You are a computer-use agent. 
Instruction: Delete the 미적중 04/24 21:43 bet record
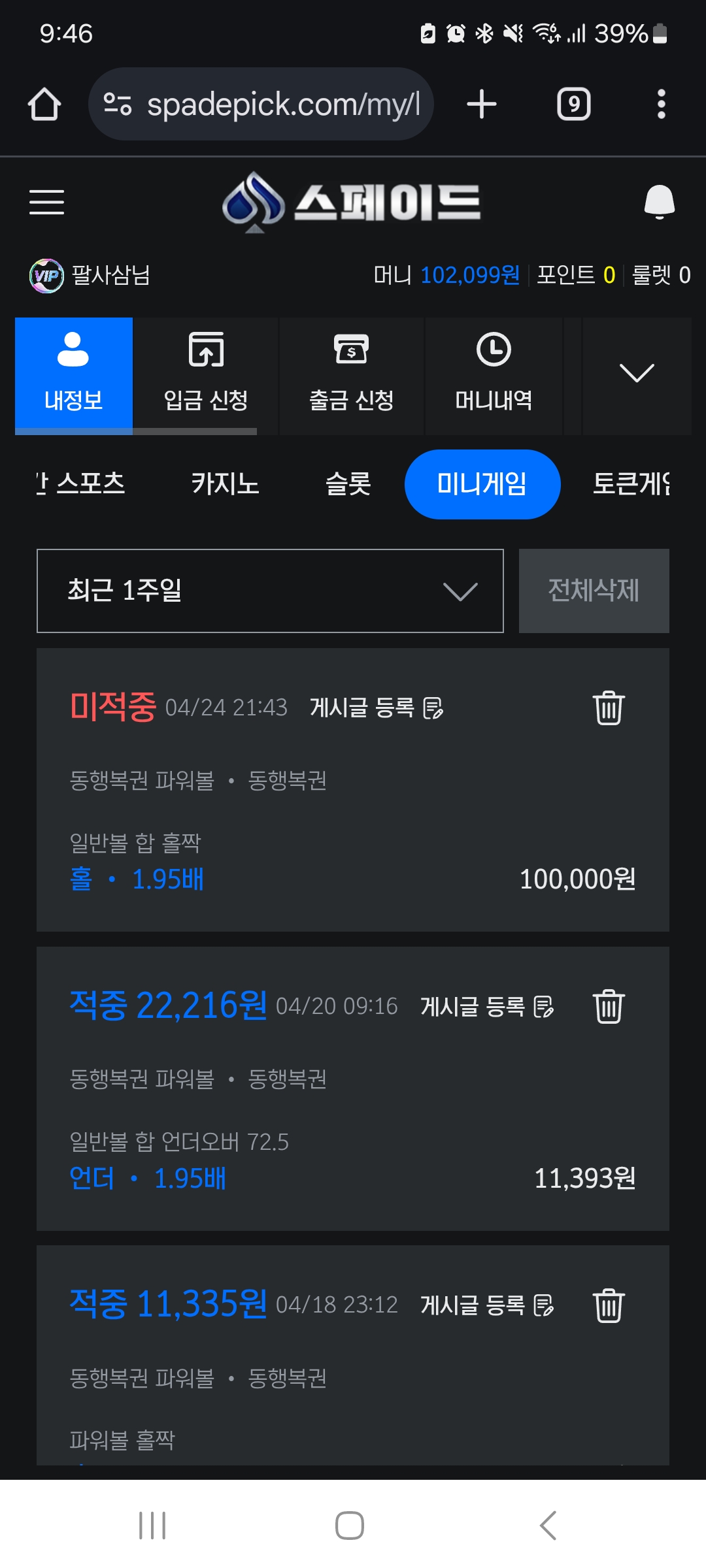(609, 708)
